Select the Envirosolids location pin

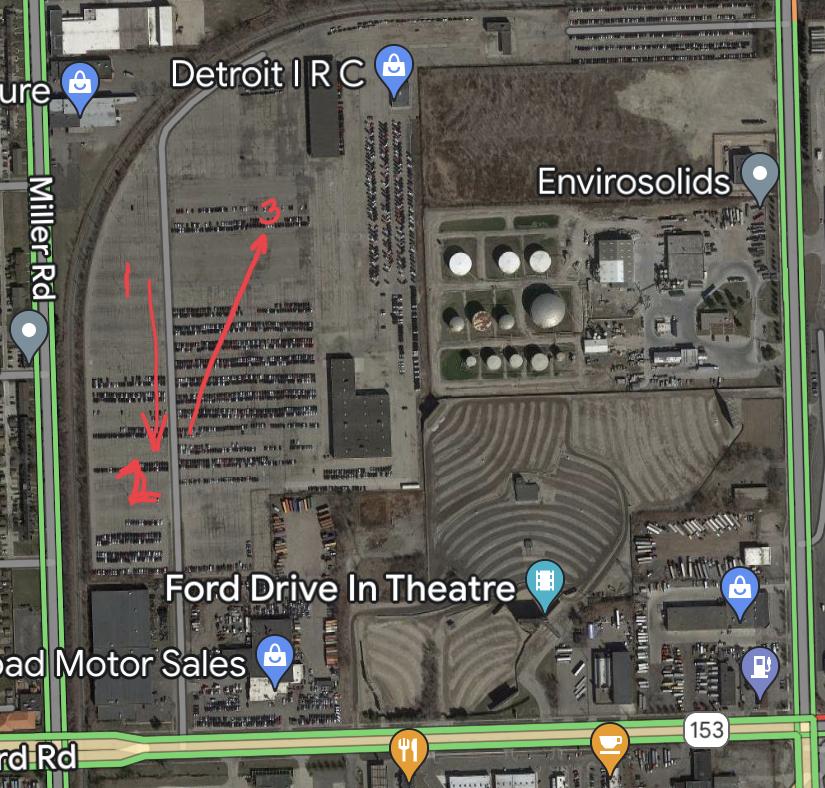pyautogui.click(x=761, y=176)
